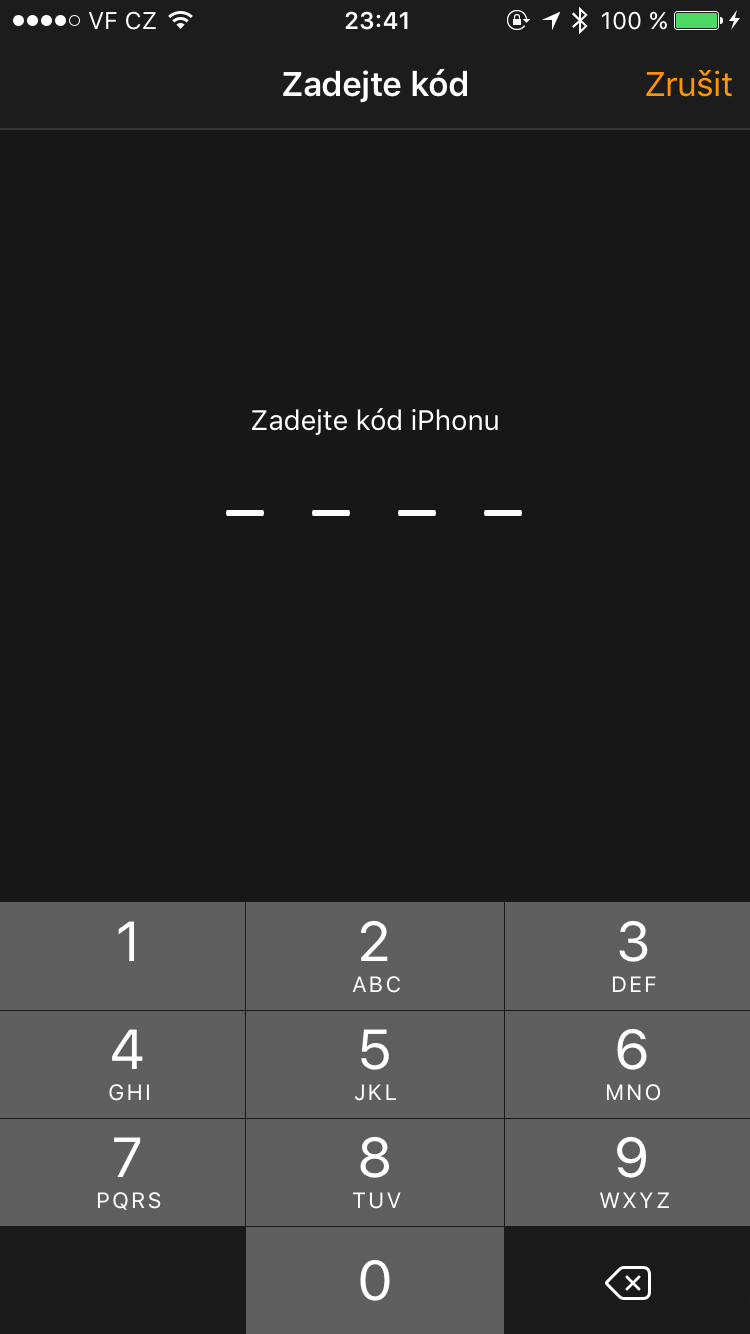The image size is (750, 1334).
Task: Select the 3 DEF key
Action: tap(628, 955)
